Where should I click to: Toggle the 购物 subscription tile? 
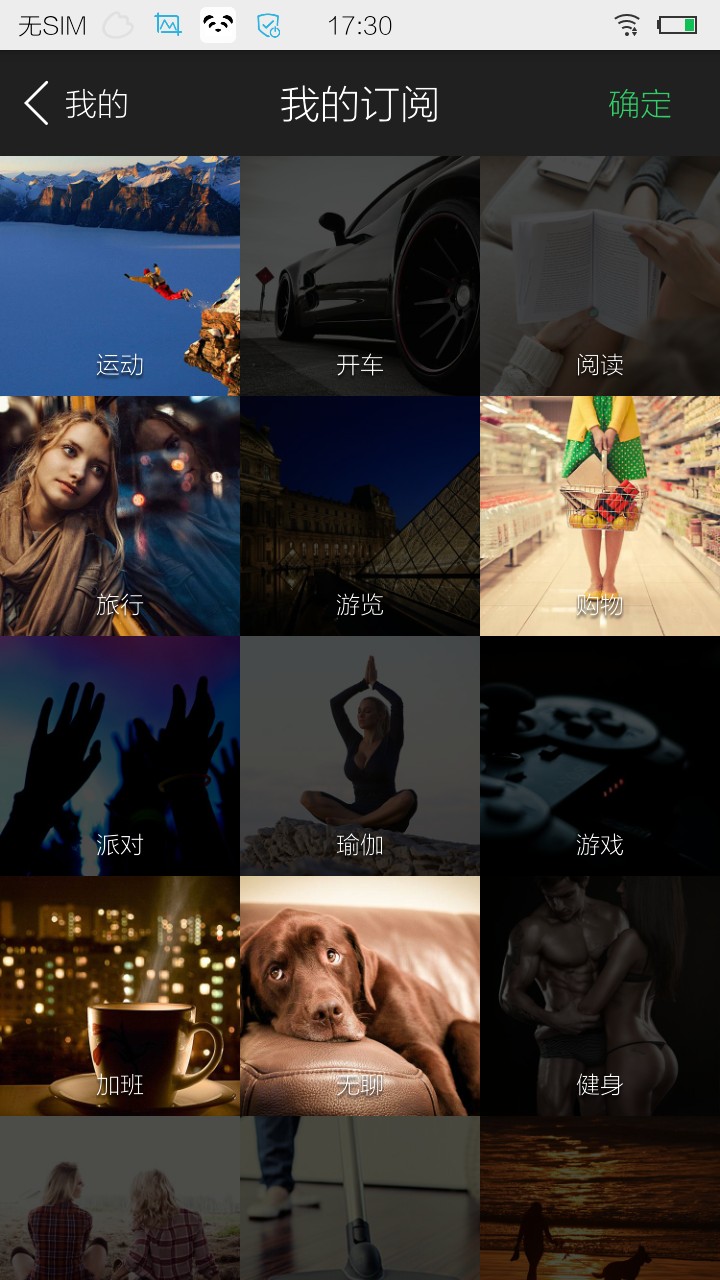pyautogui.click(x=600, y=516)
